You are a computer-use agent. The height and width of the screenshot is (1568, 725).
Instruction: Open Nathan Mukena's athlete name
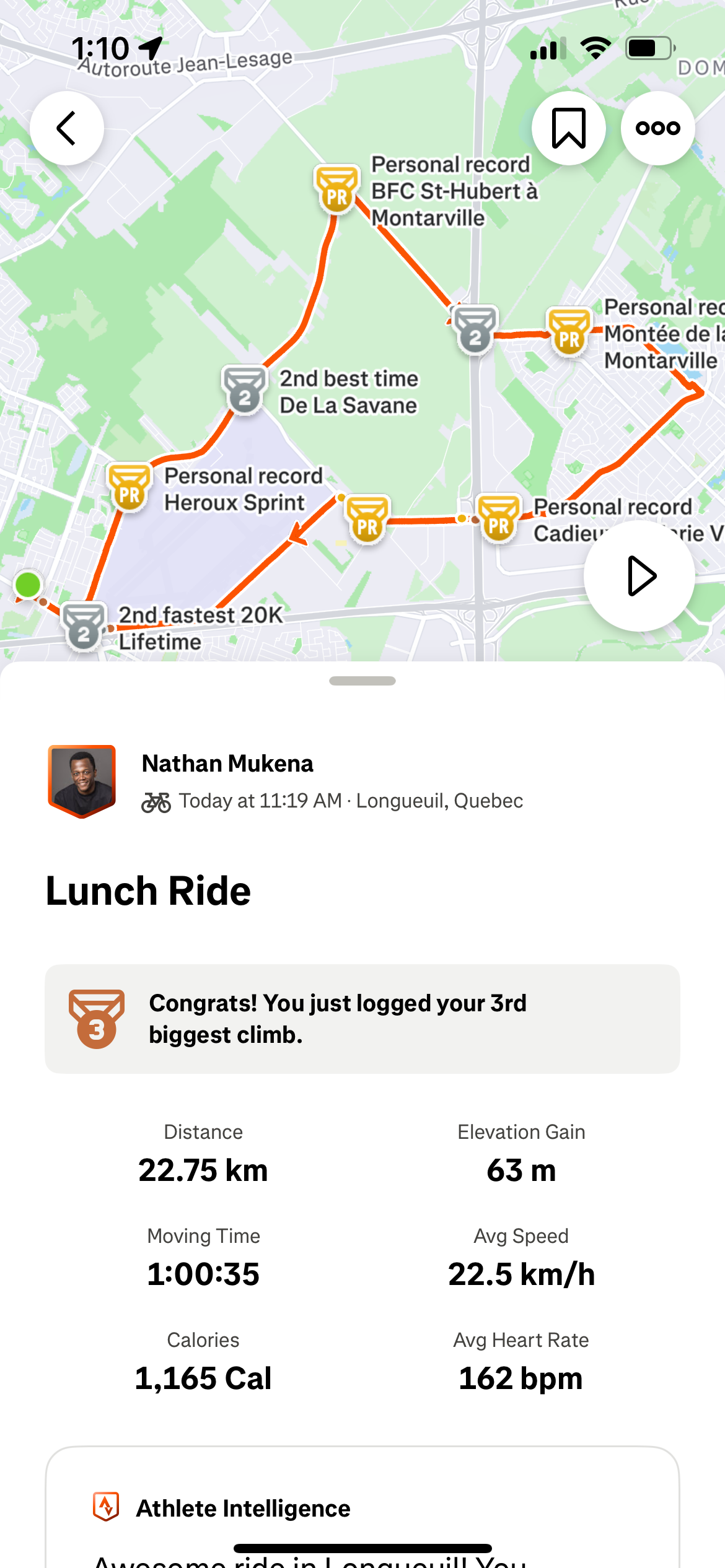227,764
